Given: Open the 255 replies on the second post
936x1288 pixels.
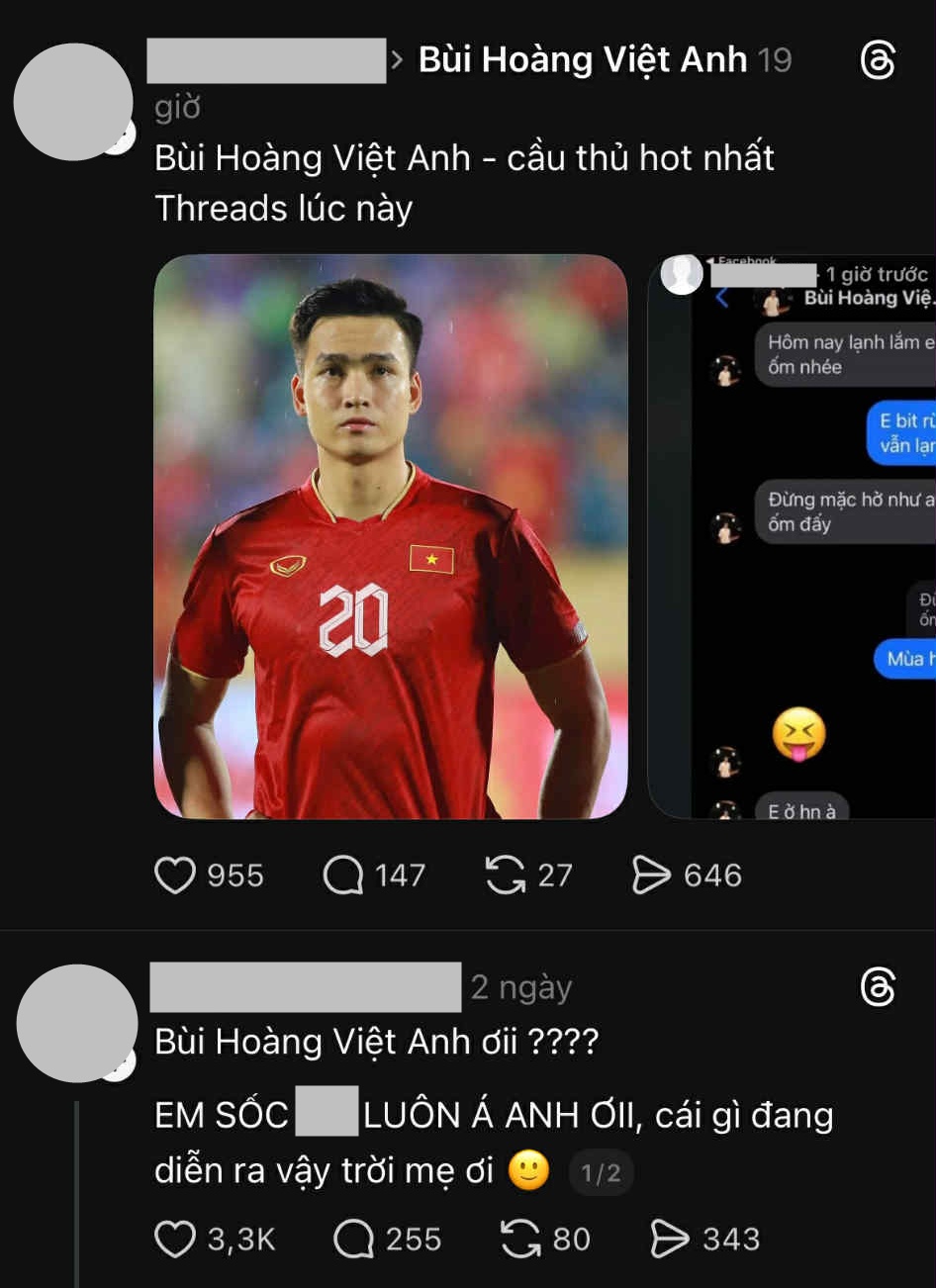Looking at the screenshot, I should pos(353,1239).
